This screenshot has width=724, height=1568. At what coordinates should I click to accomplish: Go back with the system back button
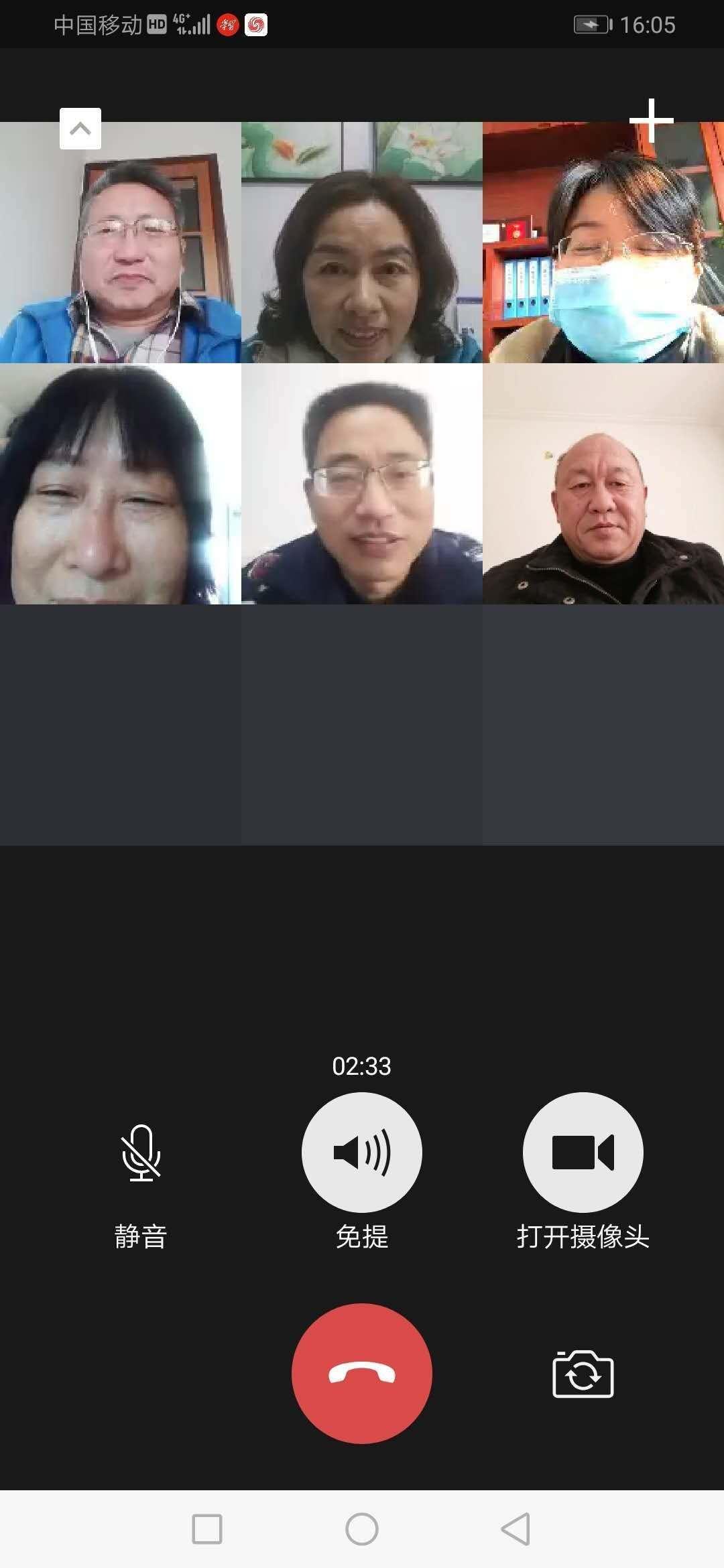tap(516, 1529)
